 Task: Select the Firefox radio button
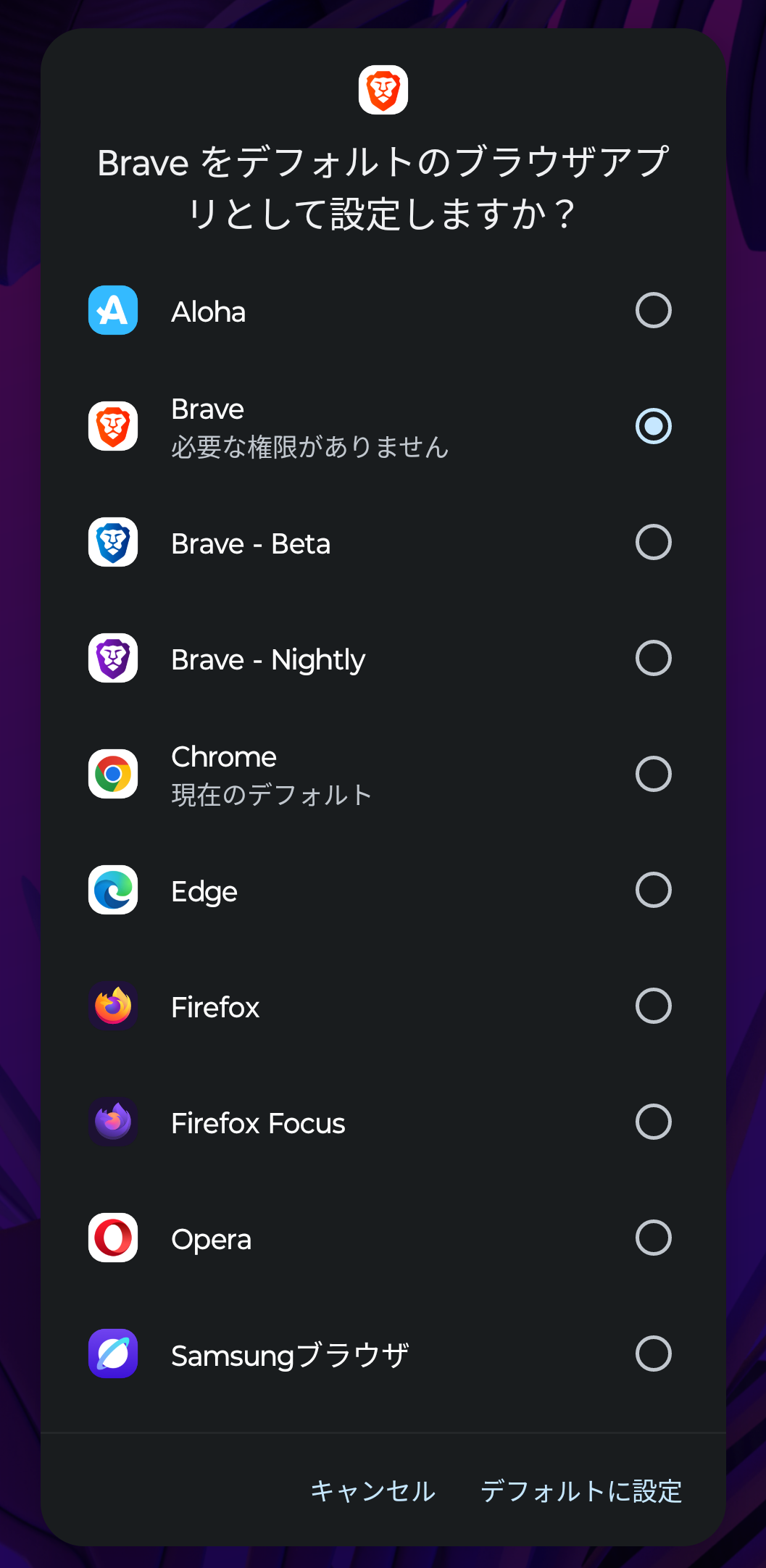tap(653, 1006)
